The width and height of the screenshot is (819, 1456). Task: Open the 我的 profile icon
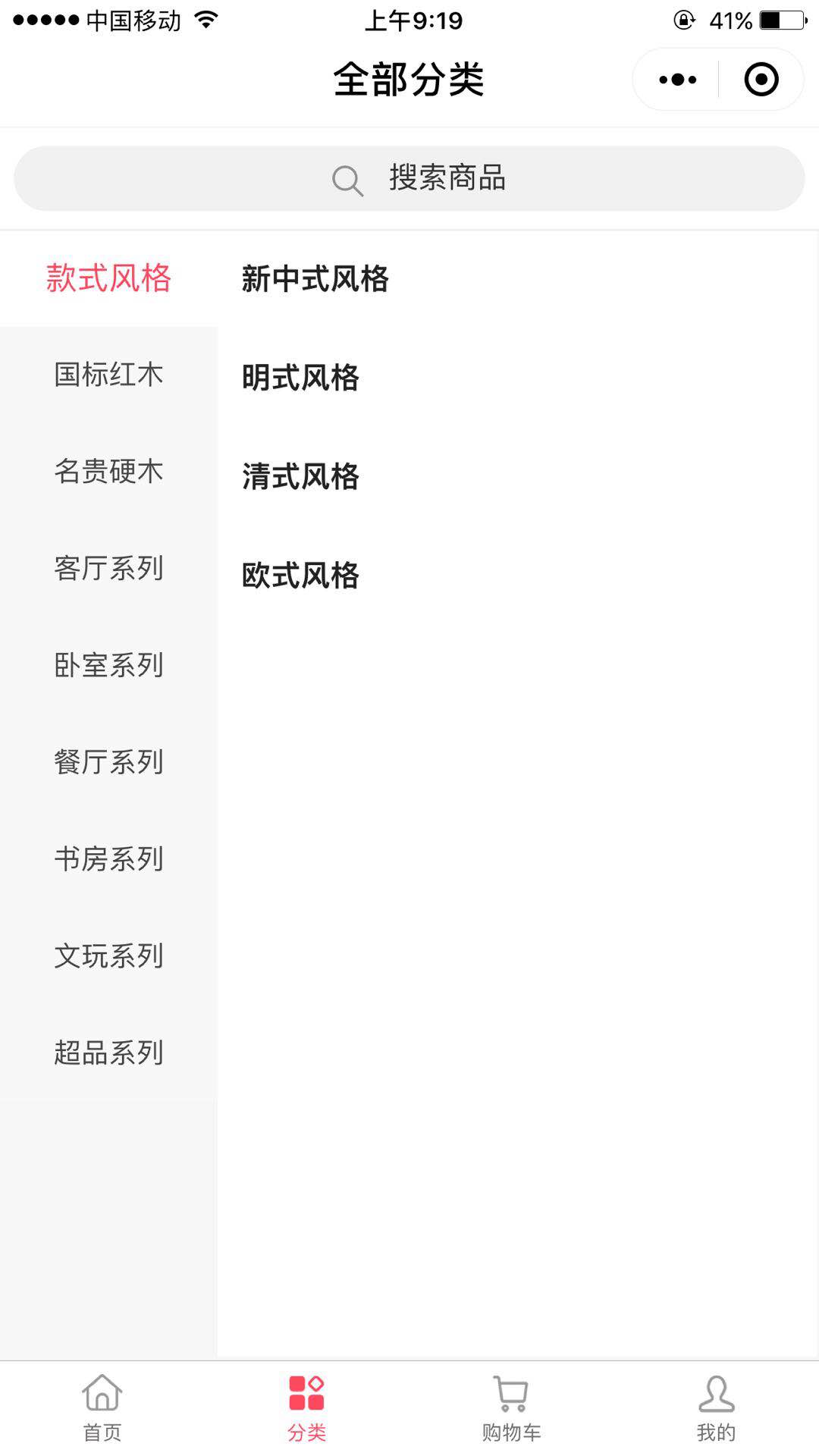[x=714, y=1407]
